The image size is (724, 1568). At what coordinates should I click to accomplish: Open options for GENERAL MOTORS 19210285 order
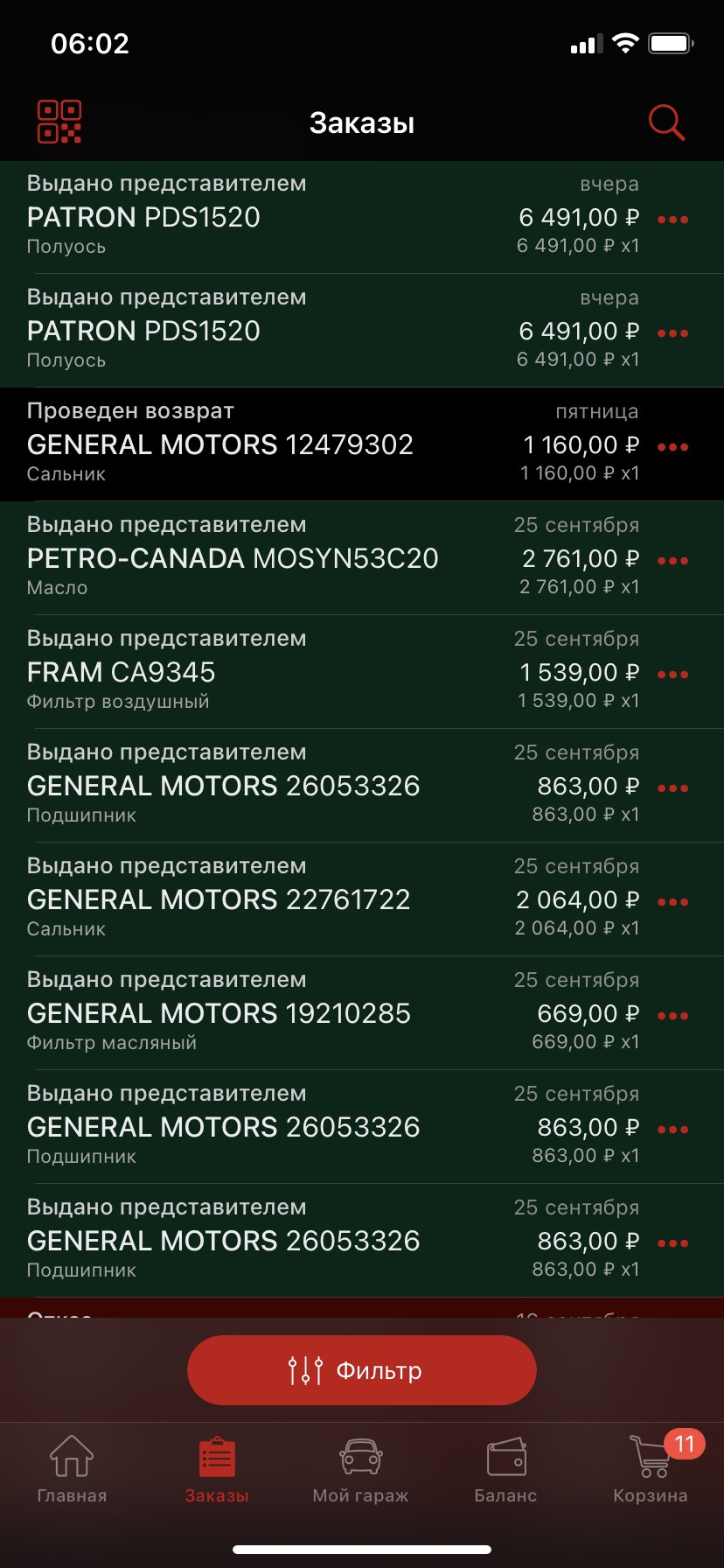click(x=672, y=1015)
